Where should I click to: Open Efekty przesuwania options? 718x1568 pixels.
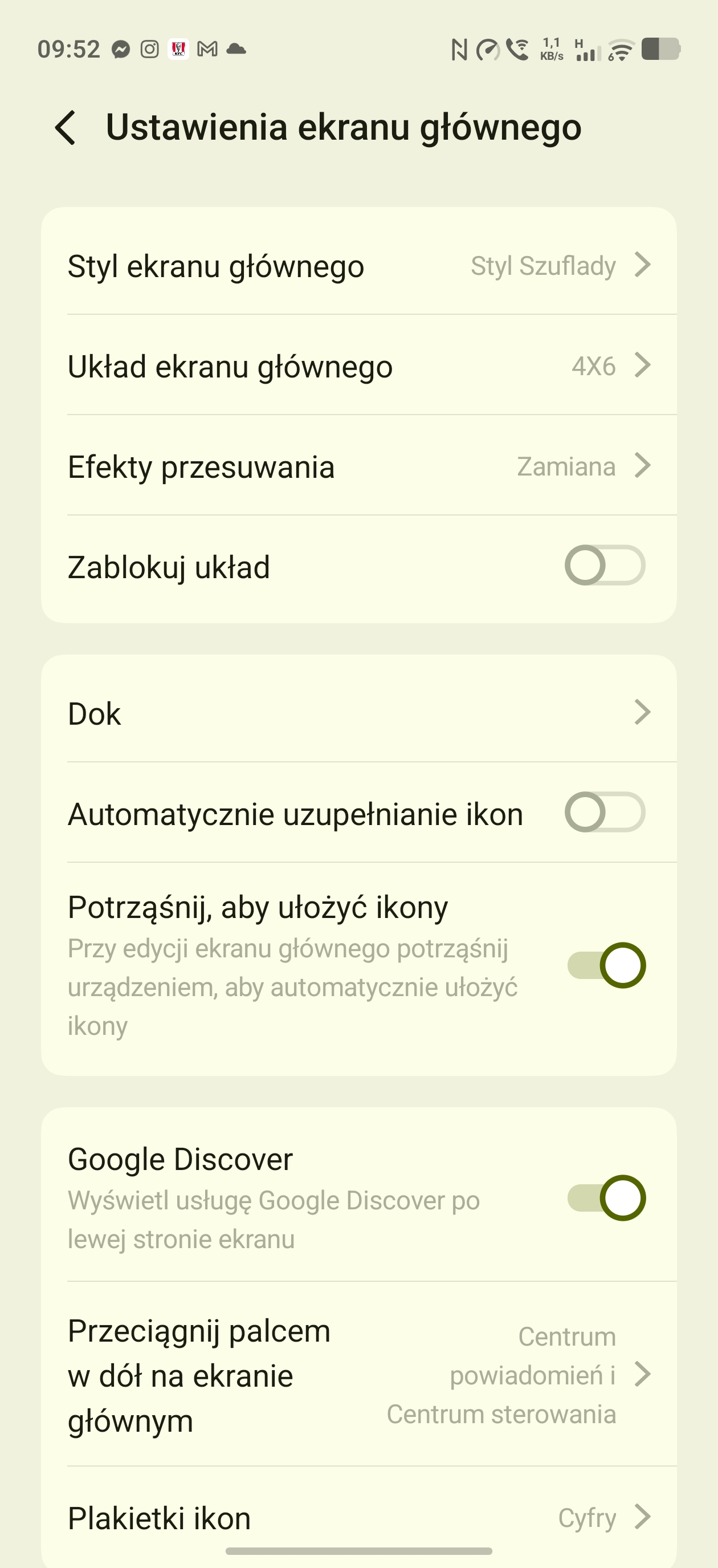click(359, 467)
